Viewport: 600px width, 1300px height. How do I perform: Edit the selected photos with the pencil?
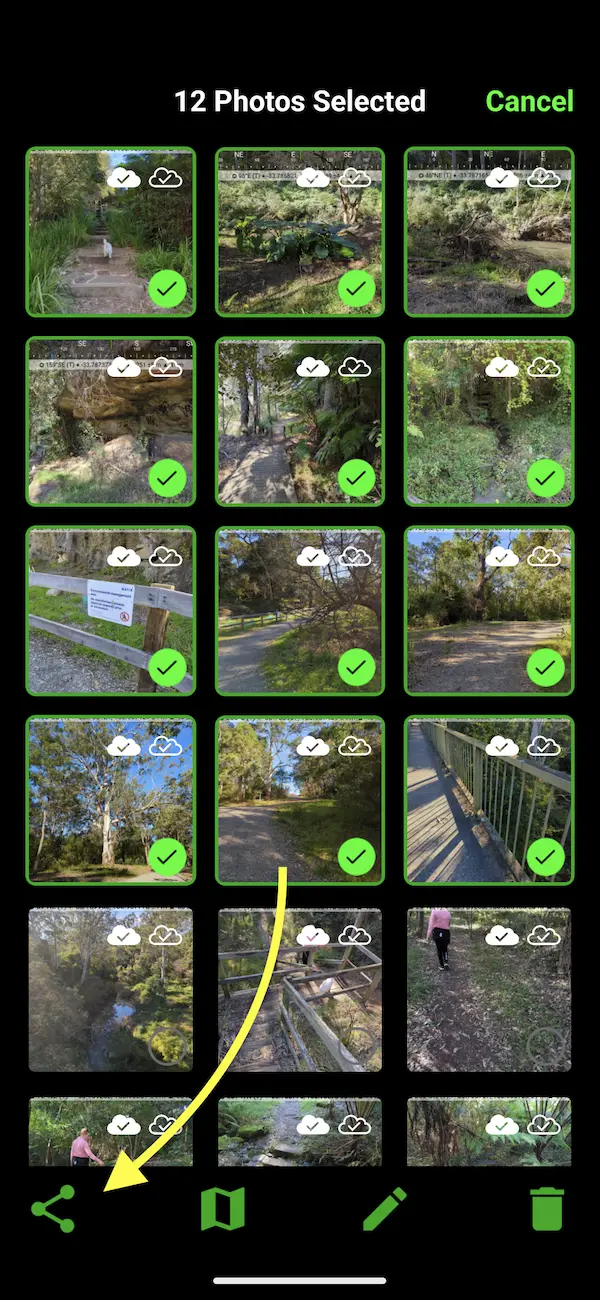[384, 1210]
